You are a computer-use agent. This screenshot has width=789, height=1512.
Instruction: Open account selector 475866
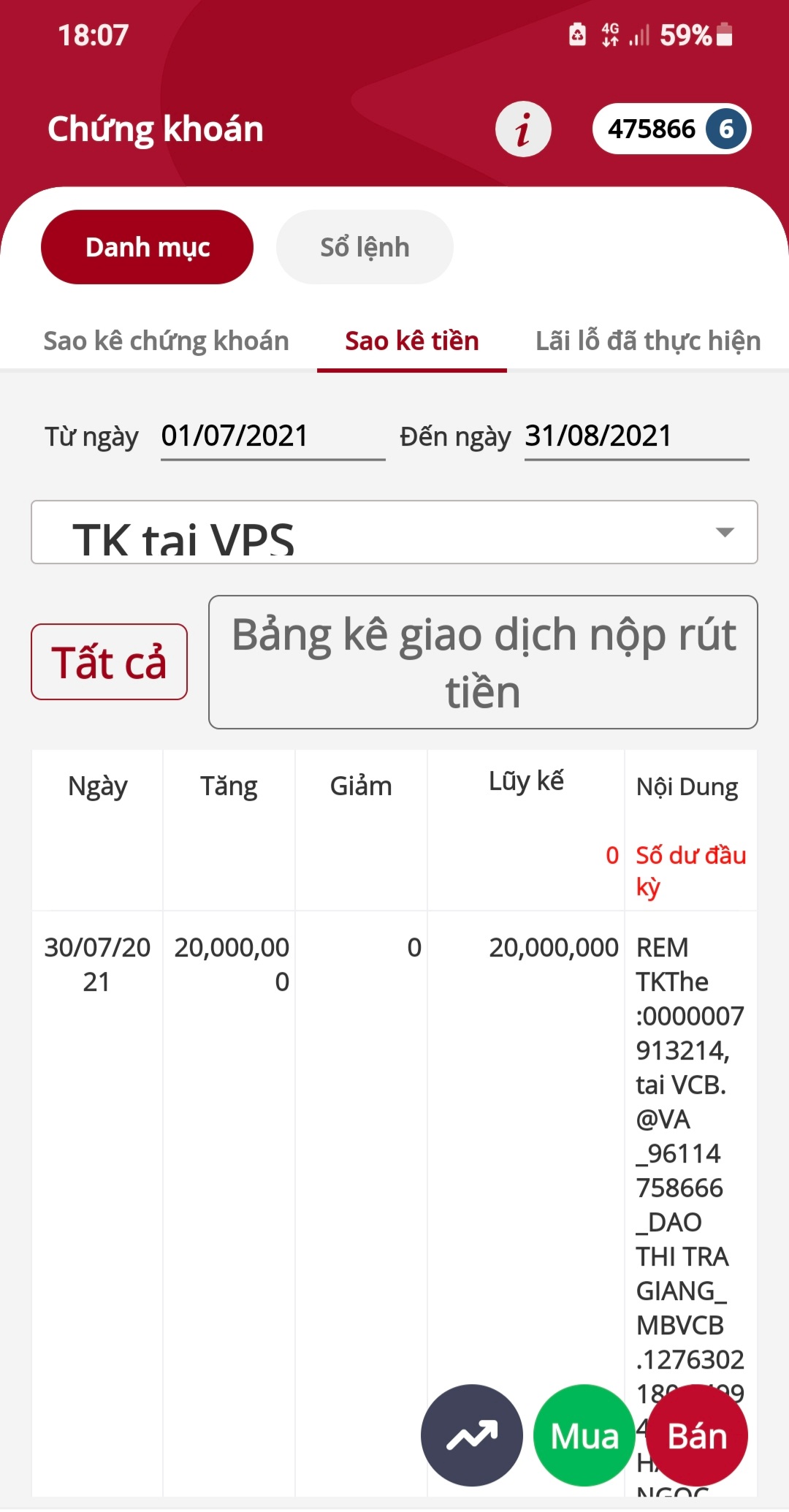tap(671, 129)
